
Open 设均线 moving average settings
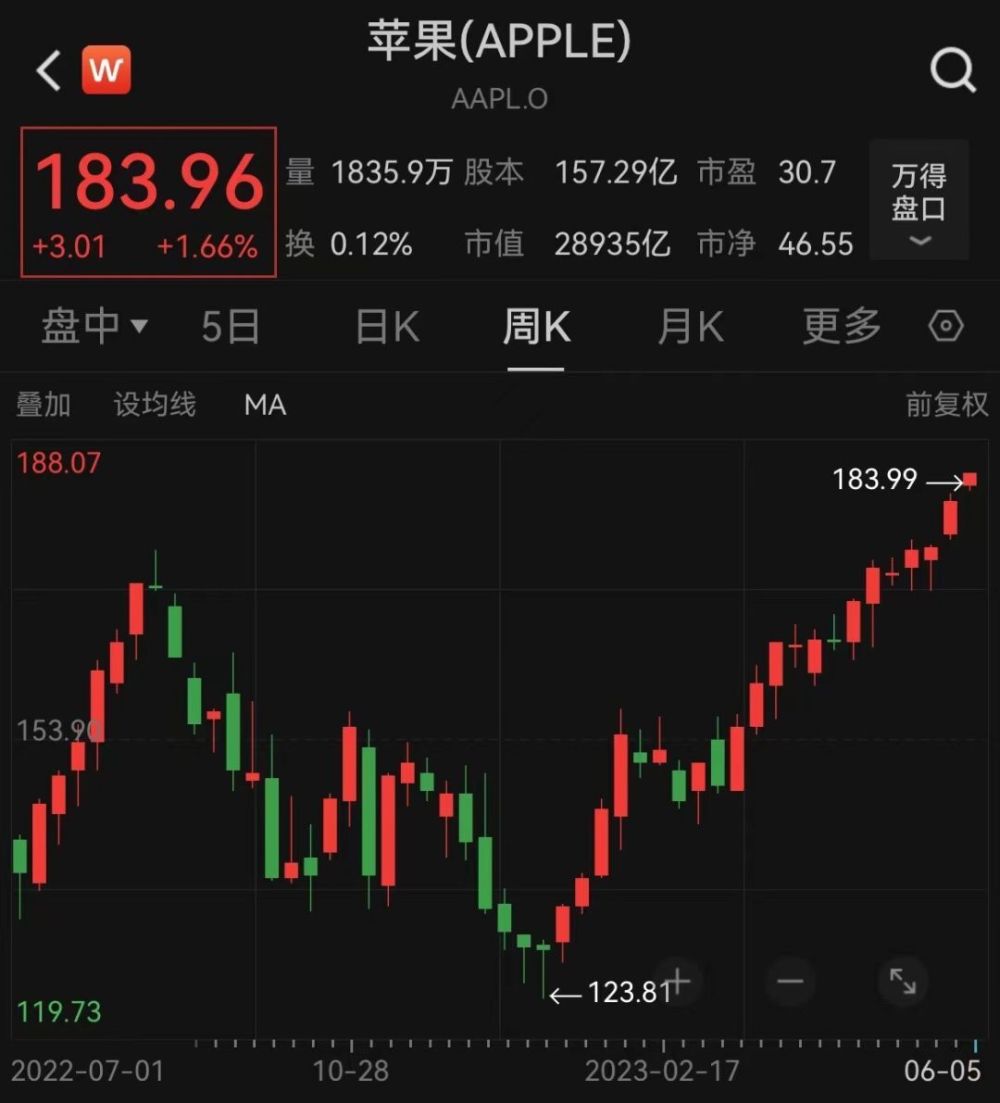pos(155,405)
